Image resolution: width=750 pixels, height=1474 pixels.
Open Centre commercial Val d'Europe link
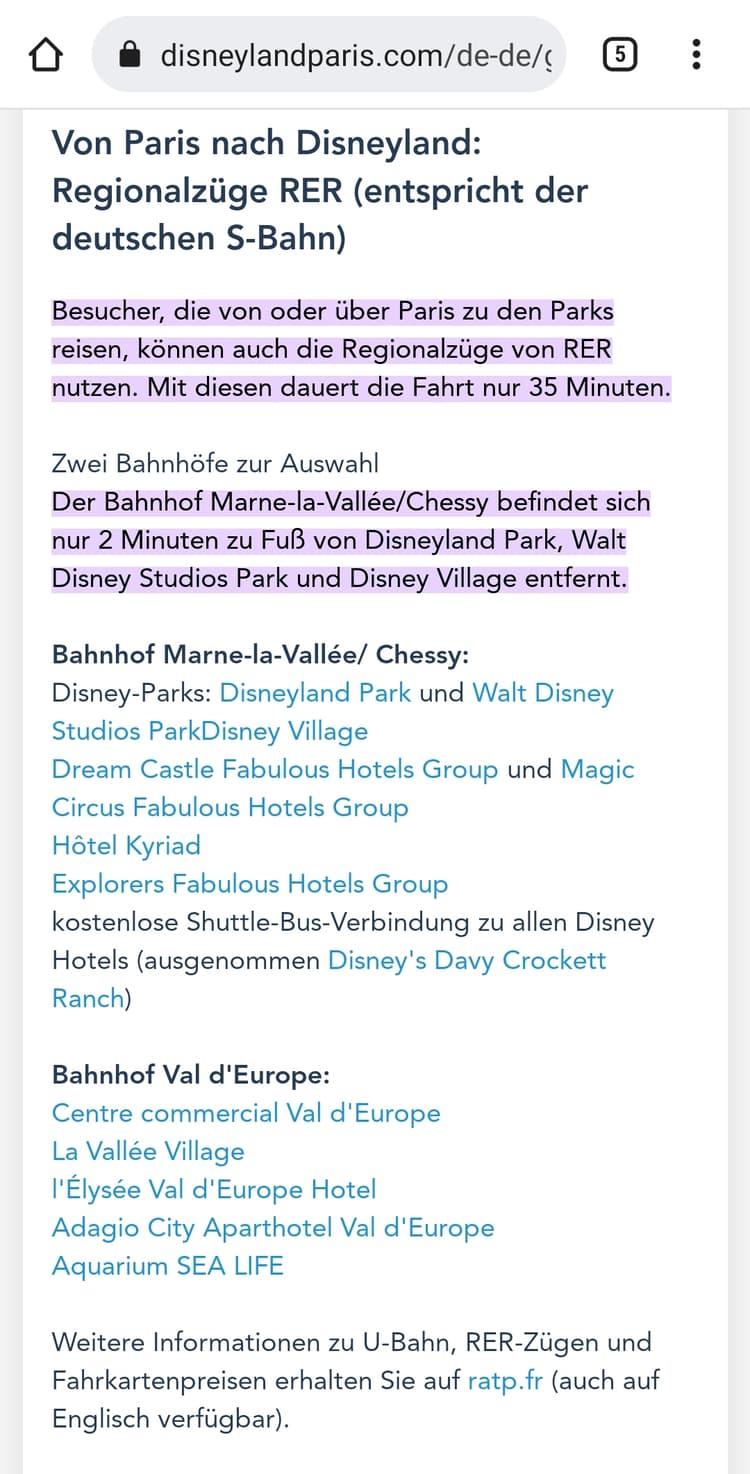pyautogui.click(x=246, y=1113)
